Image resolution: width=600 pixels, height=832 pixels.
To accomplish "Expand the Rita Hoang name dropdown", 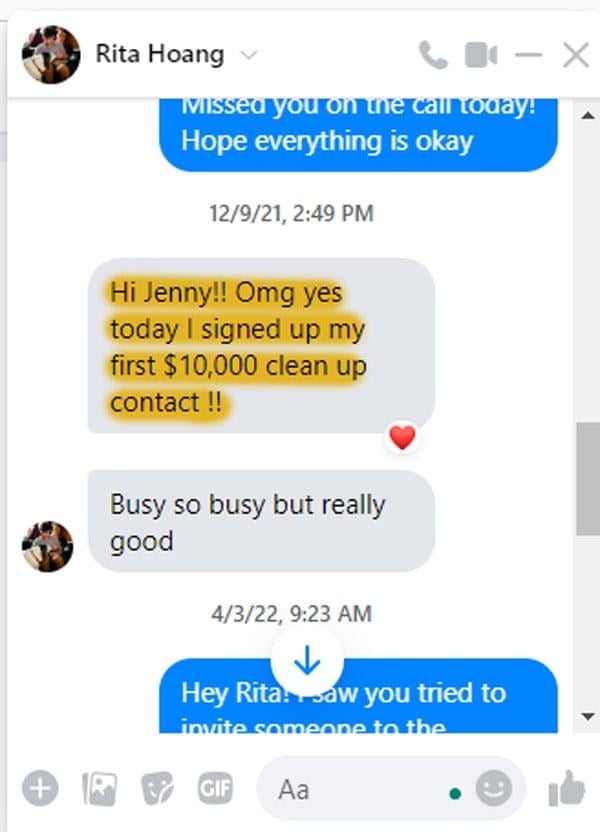I will coord(249,55).
